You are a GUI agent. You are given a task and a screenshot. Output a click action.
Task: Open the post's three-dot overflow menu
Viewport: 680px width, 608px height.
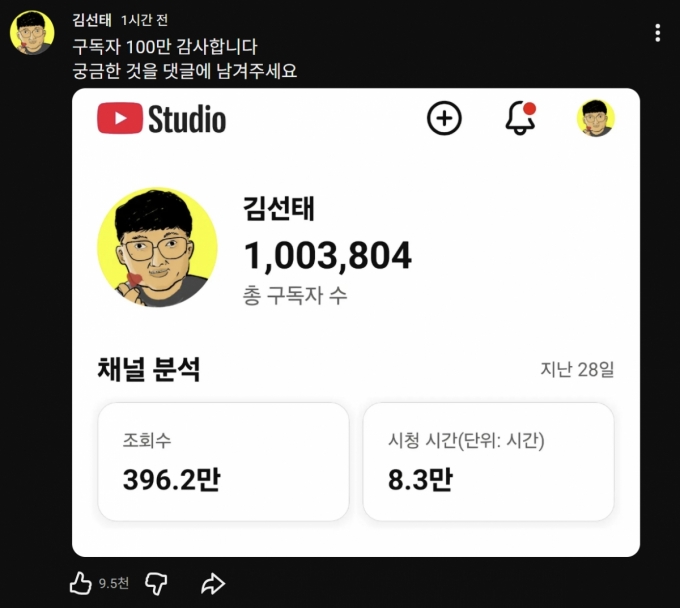click(657, 33)
